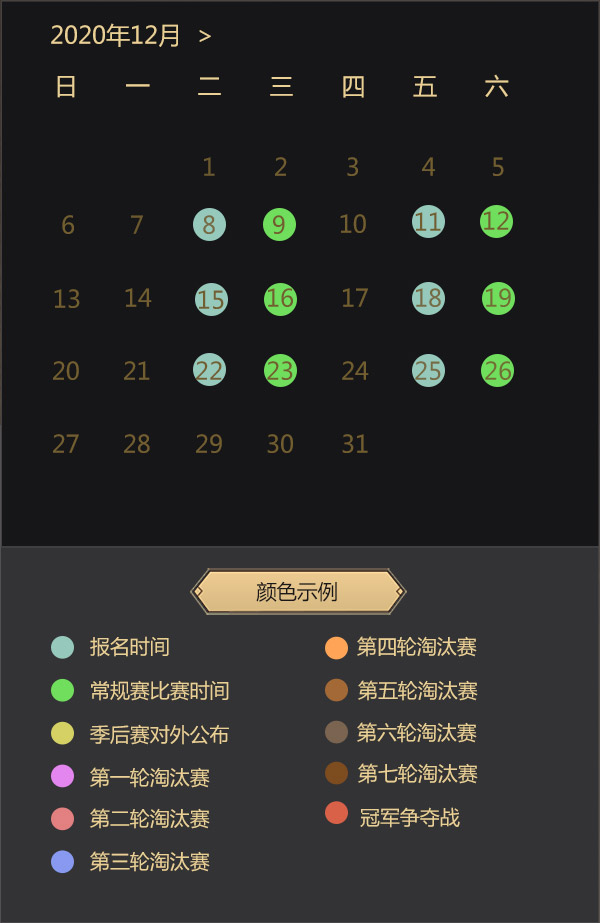The height and width of the screenshot is (923, 600).
Task: Choose December 12 match day
Action: (496, 221)
